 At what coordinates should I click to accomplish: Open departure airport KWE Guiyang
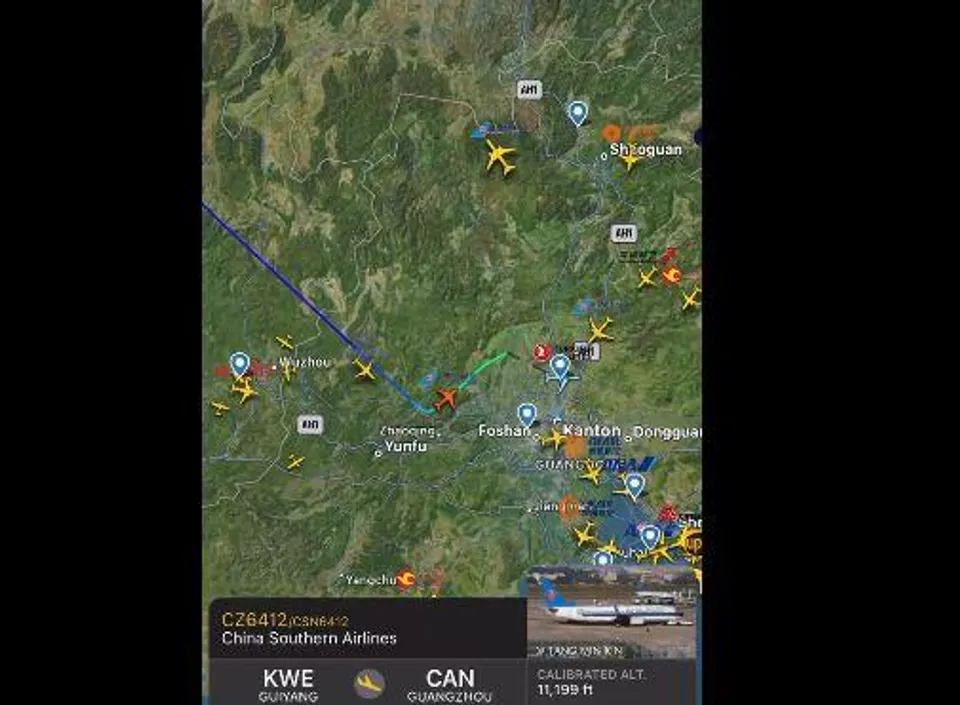(x=288, y=684)
